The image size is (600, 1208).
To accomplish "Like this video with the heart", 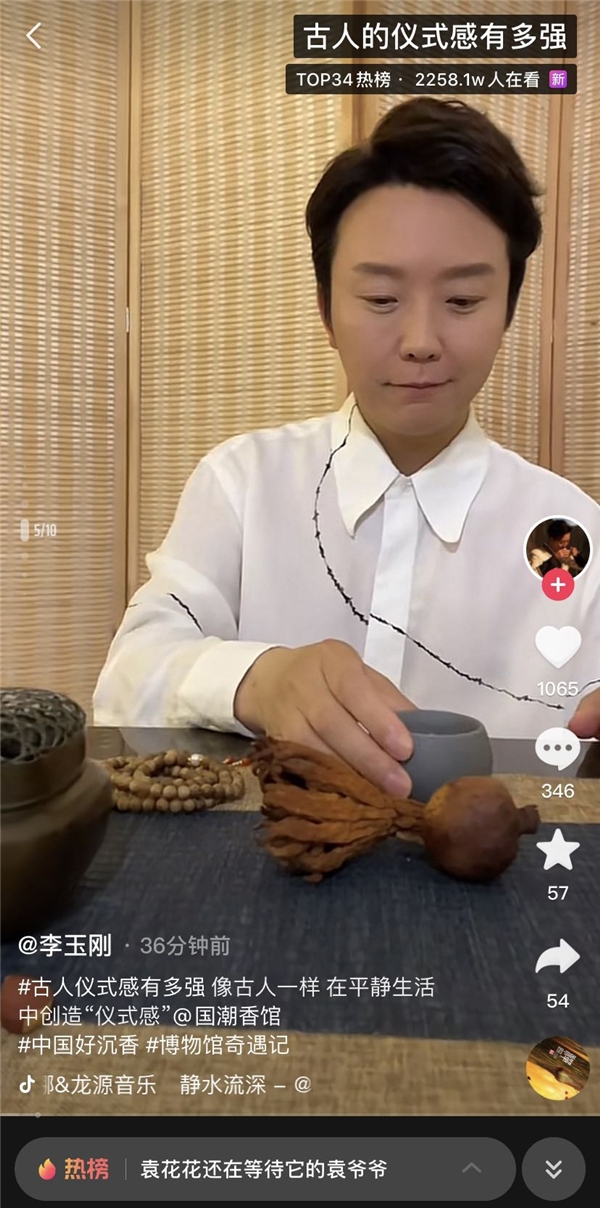I will coord(557,647).
